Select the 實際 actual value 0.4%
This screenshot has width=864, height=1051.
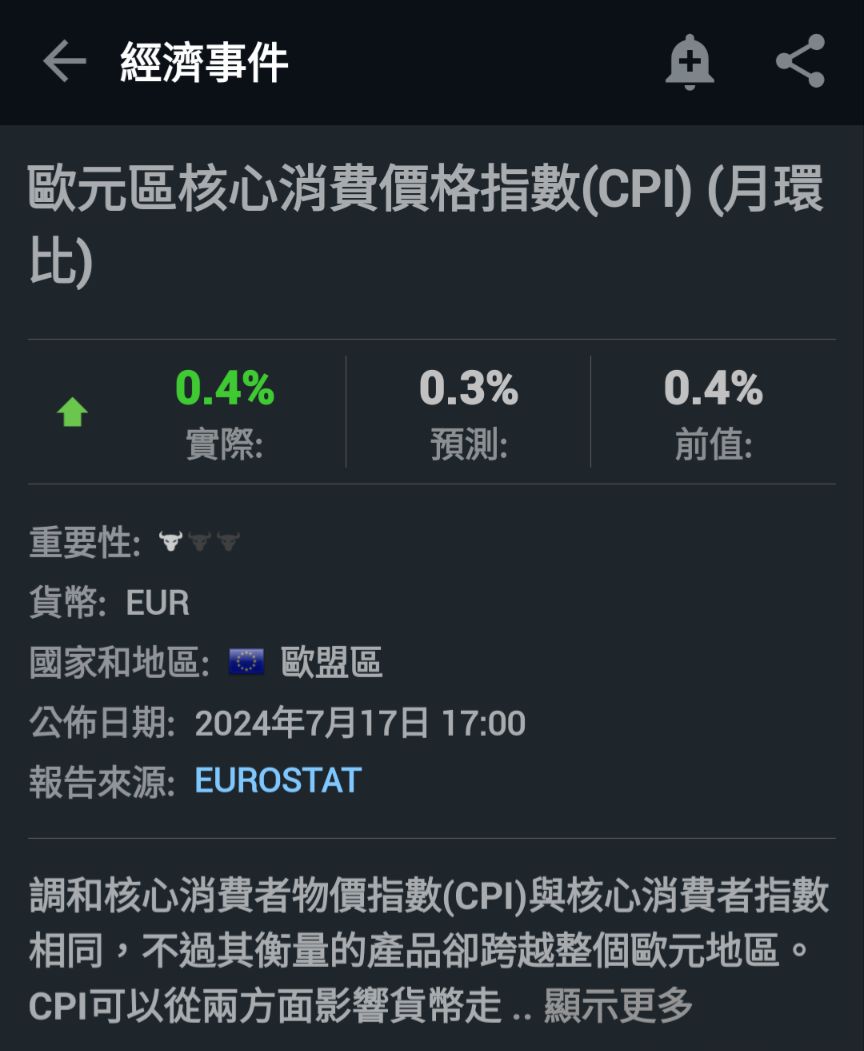point(226,389)
